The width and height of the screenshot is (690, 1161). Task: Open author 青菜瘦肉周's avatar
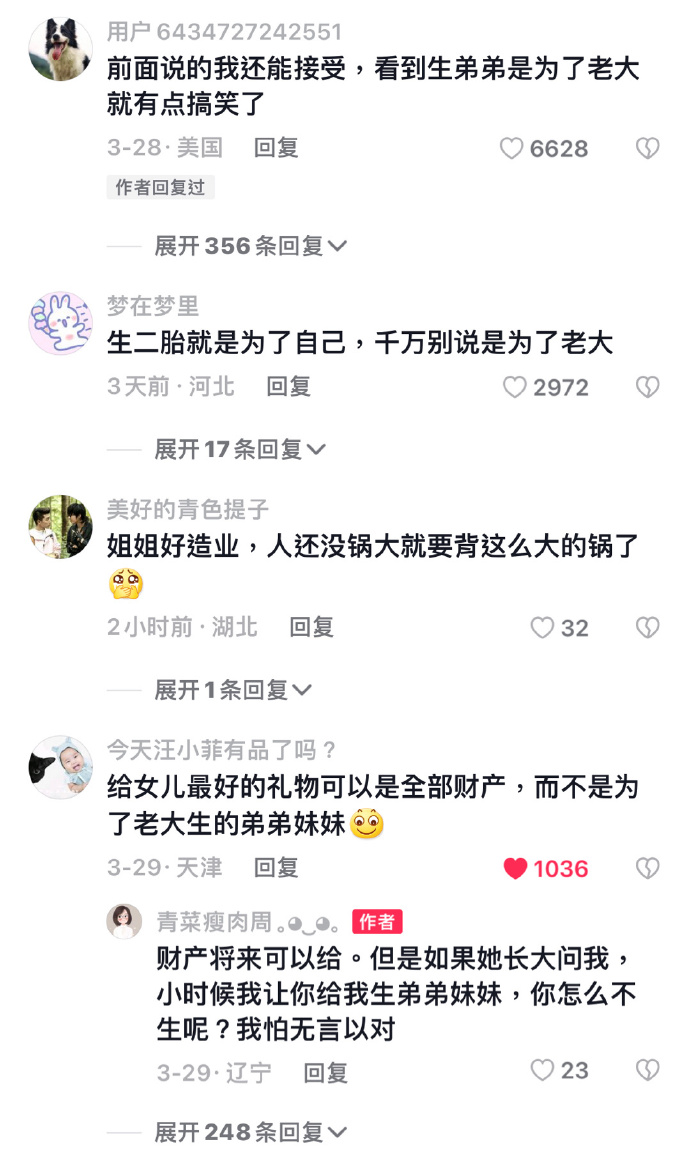124,921
